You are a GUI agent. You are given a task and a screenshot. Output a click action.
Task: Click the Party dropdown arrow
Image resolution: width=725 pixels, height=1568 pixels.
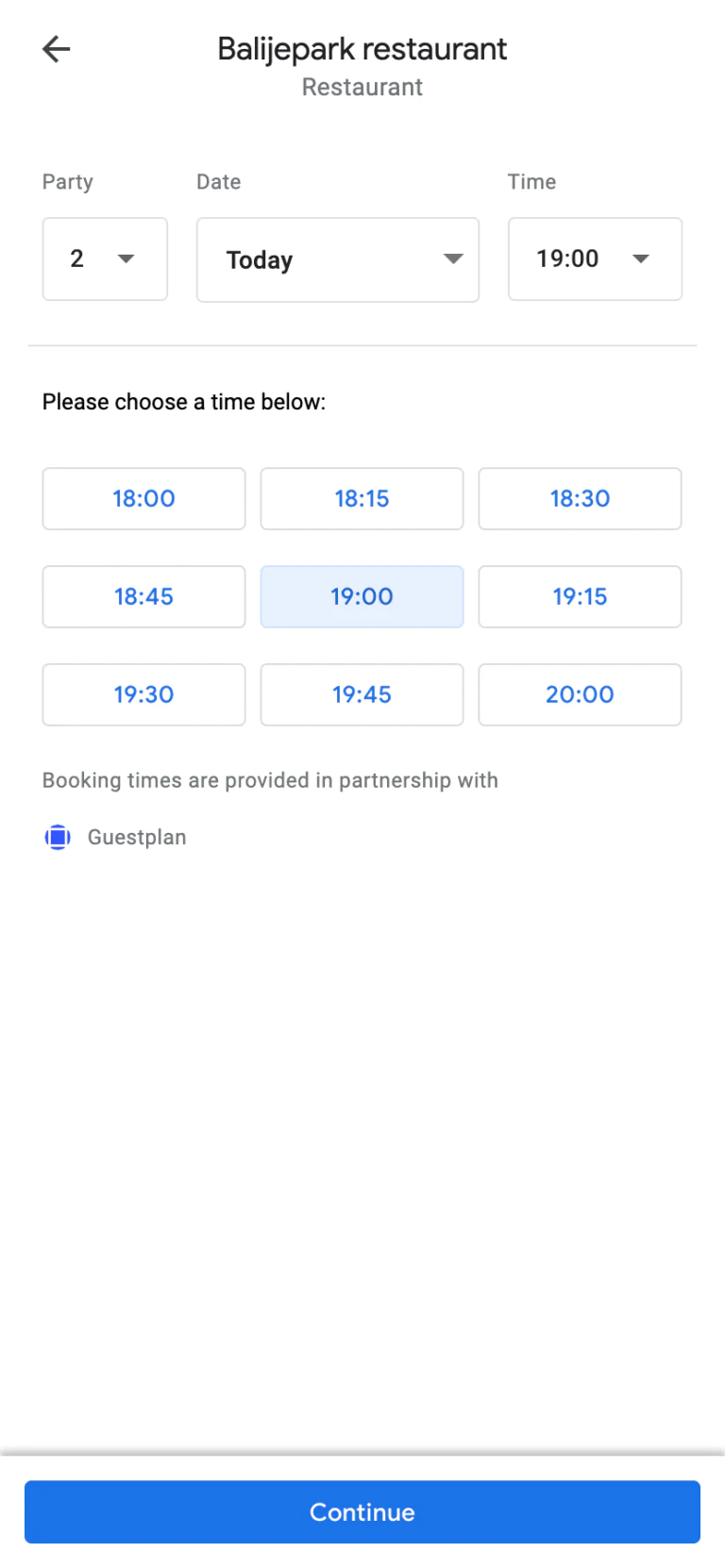point(127,259)
